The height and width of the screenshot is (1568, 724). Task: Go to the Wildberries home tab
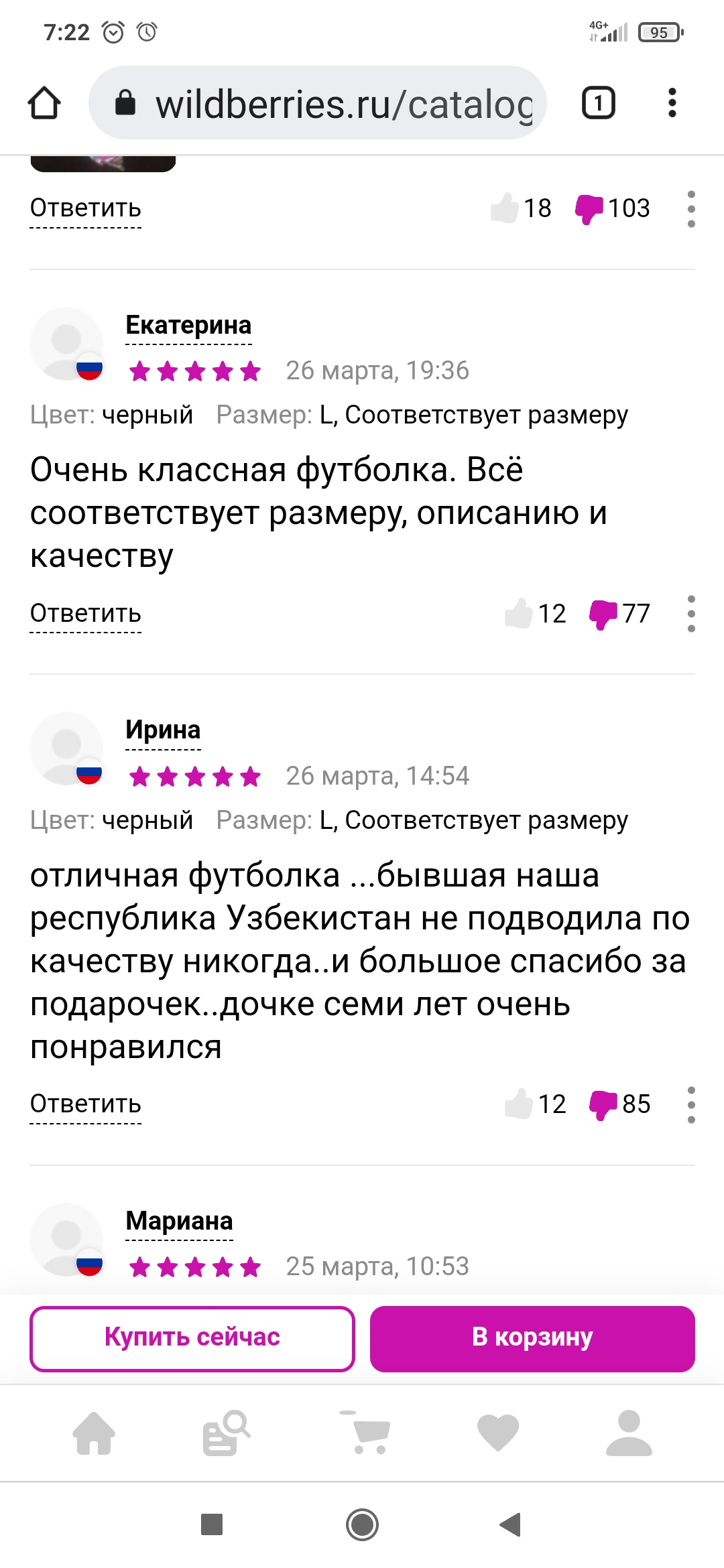point(94,1433)
